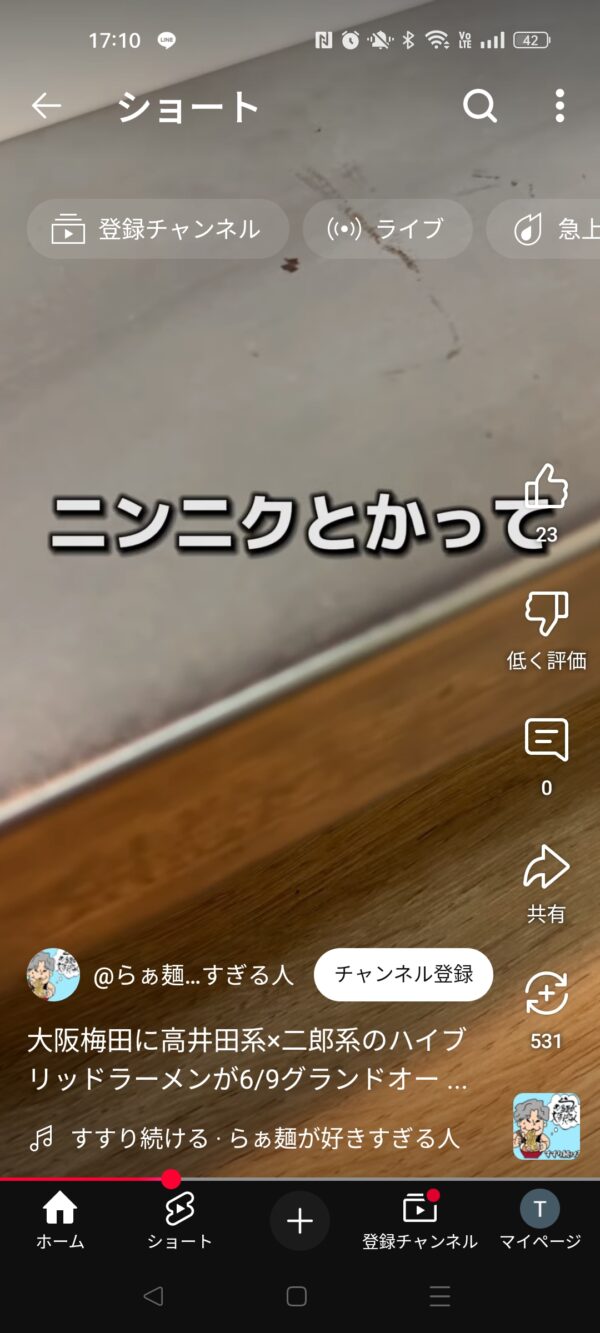Switch to the ホーム tab
The width and height of the screenshot is (600, 1333).
60,1222
